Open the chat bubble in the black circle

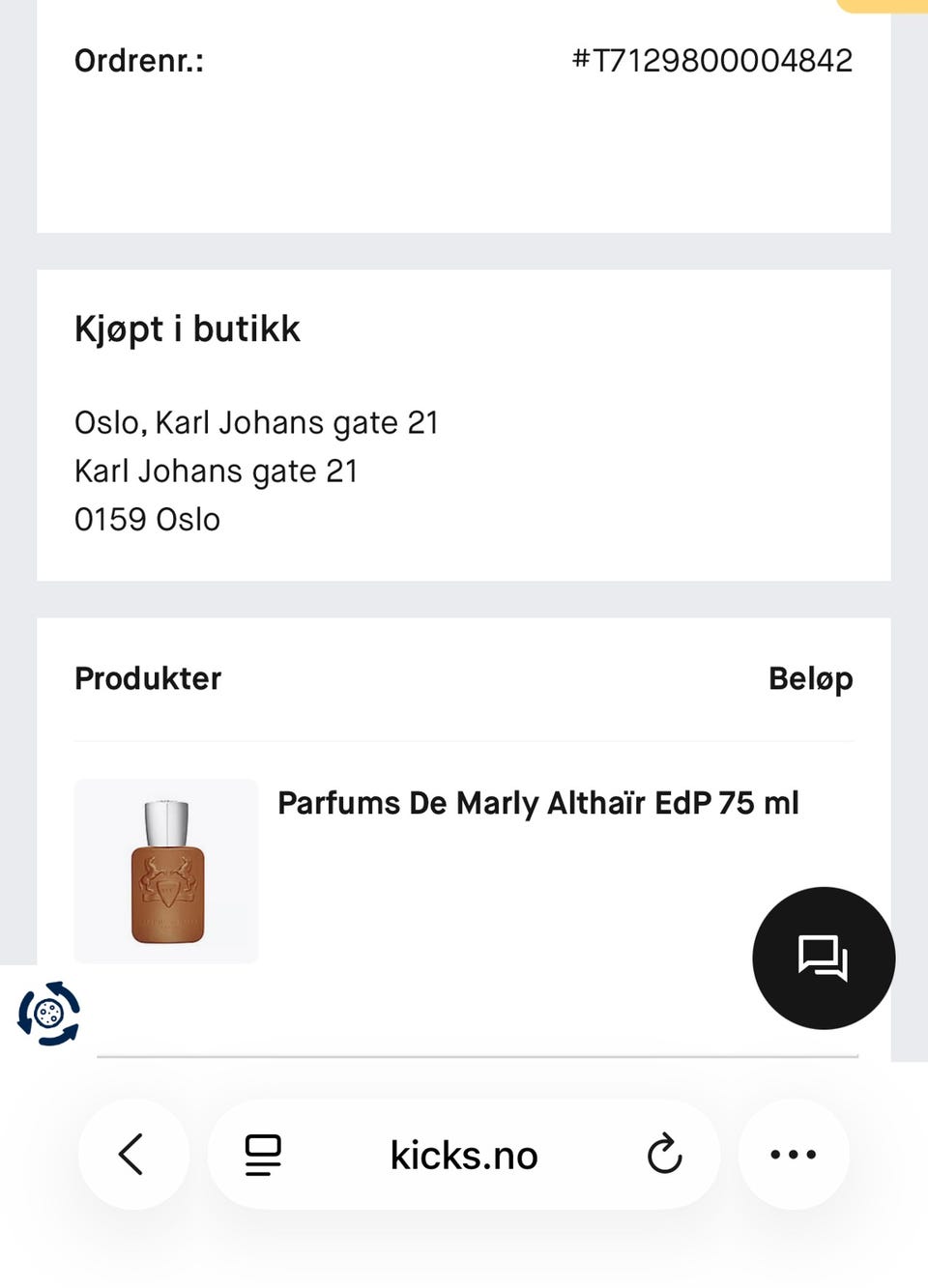[823, 958]
